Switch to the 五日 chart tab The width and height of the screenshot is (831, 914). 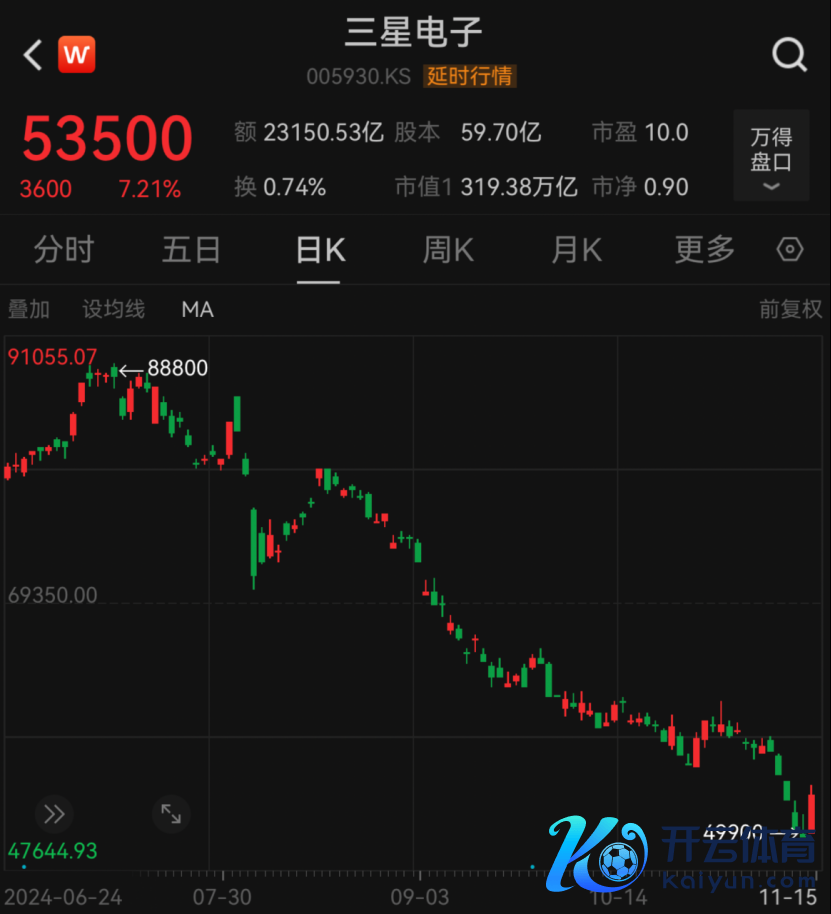pos(191,250)
